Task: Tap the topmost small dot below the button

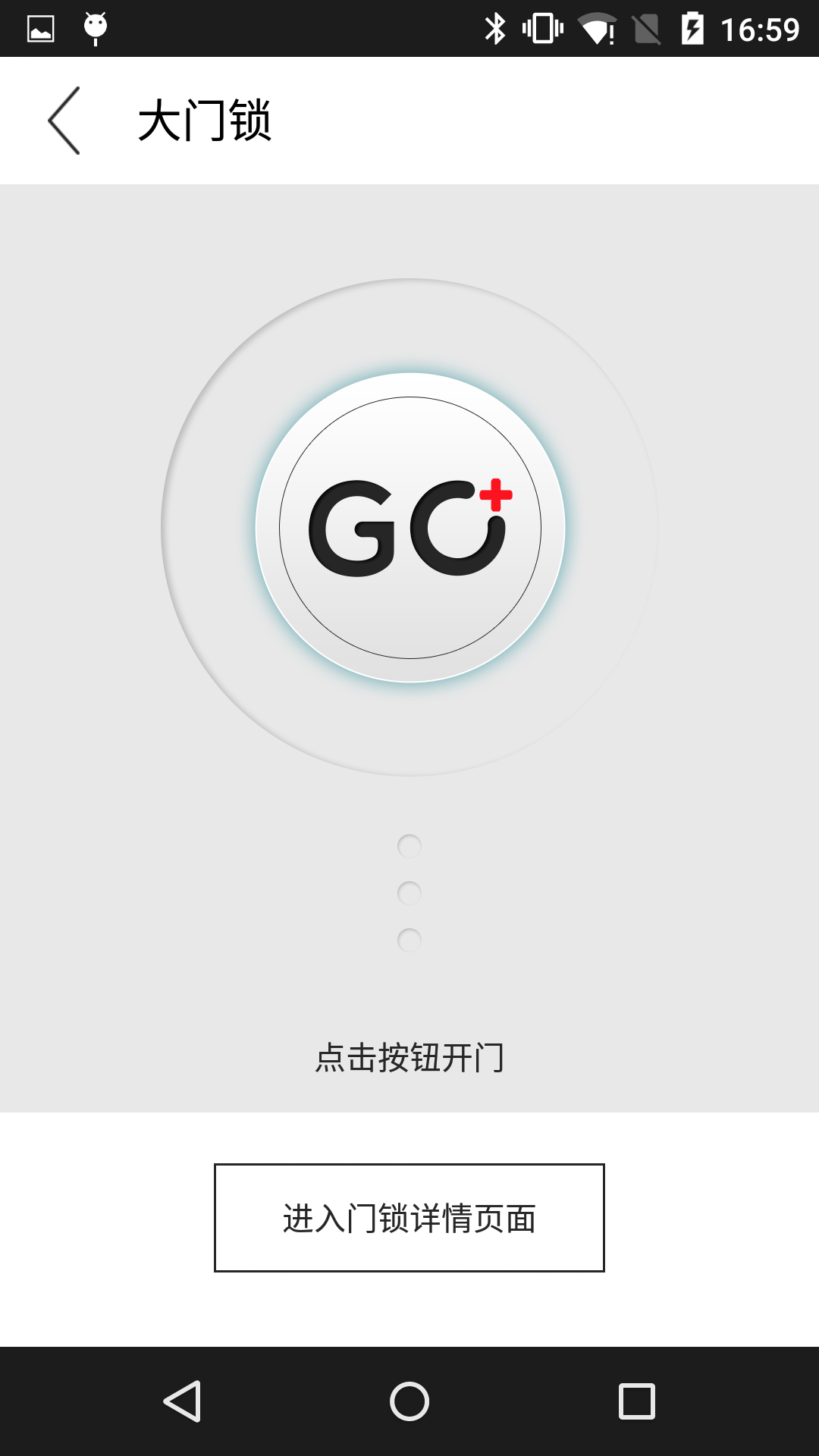Action: pyautogui.click(x=409, y=846)
